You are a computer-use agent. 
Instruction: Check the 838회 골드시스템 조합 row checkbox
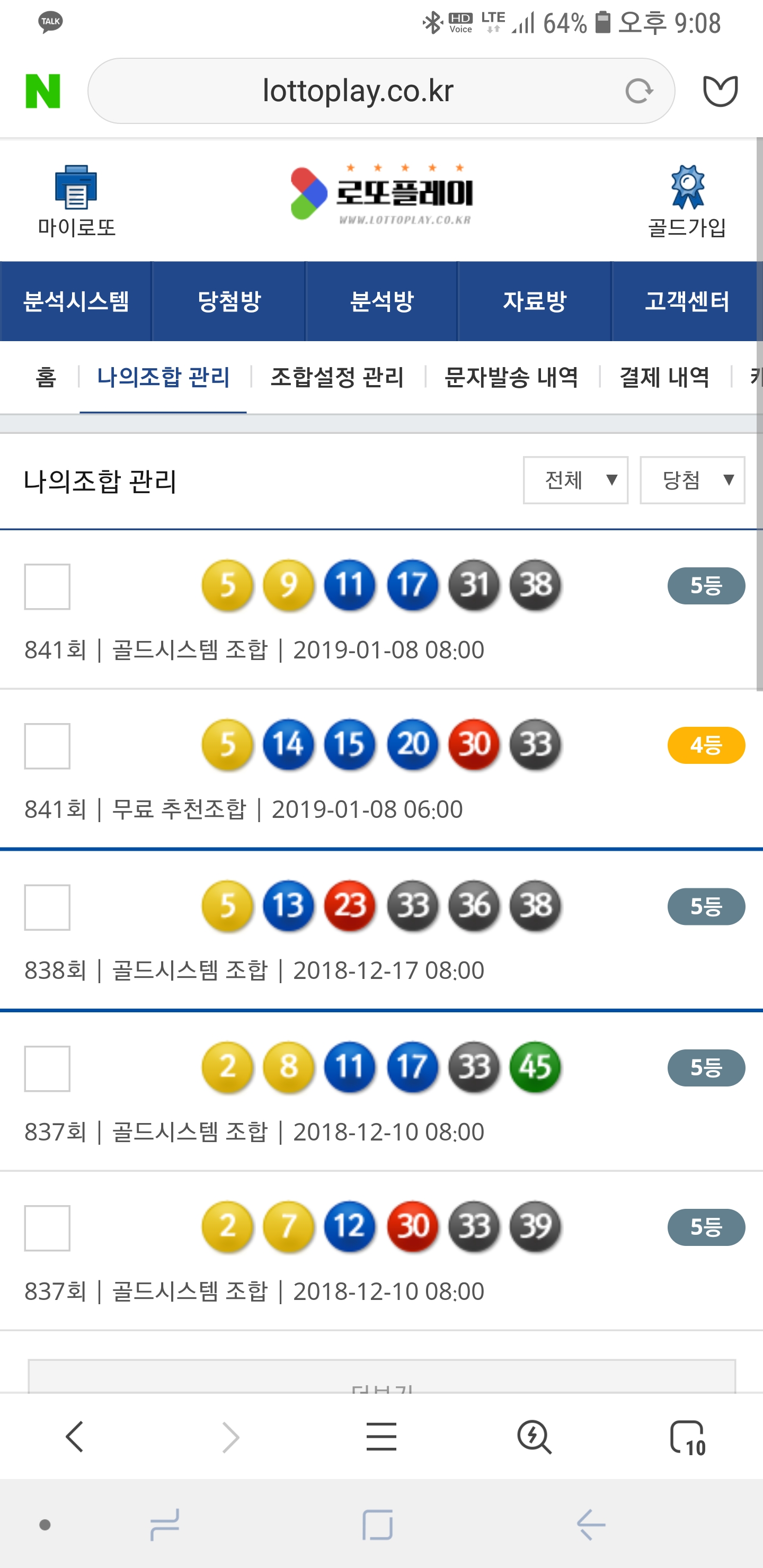click(x=48, y=907)
